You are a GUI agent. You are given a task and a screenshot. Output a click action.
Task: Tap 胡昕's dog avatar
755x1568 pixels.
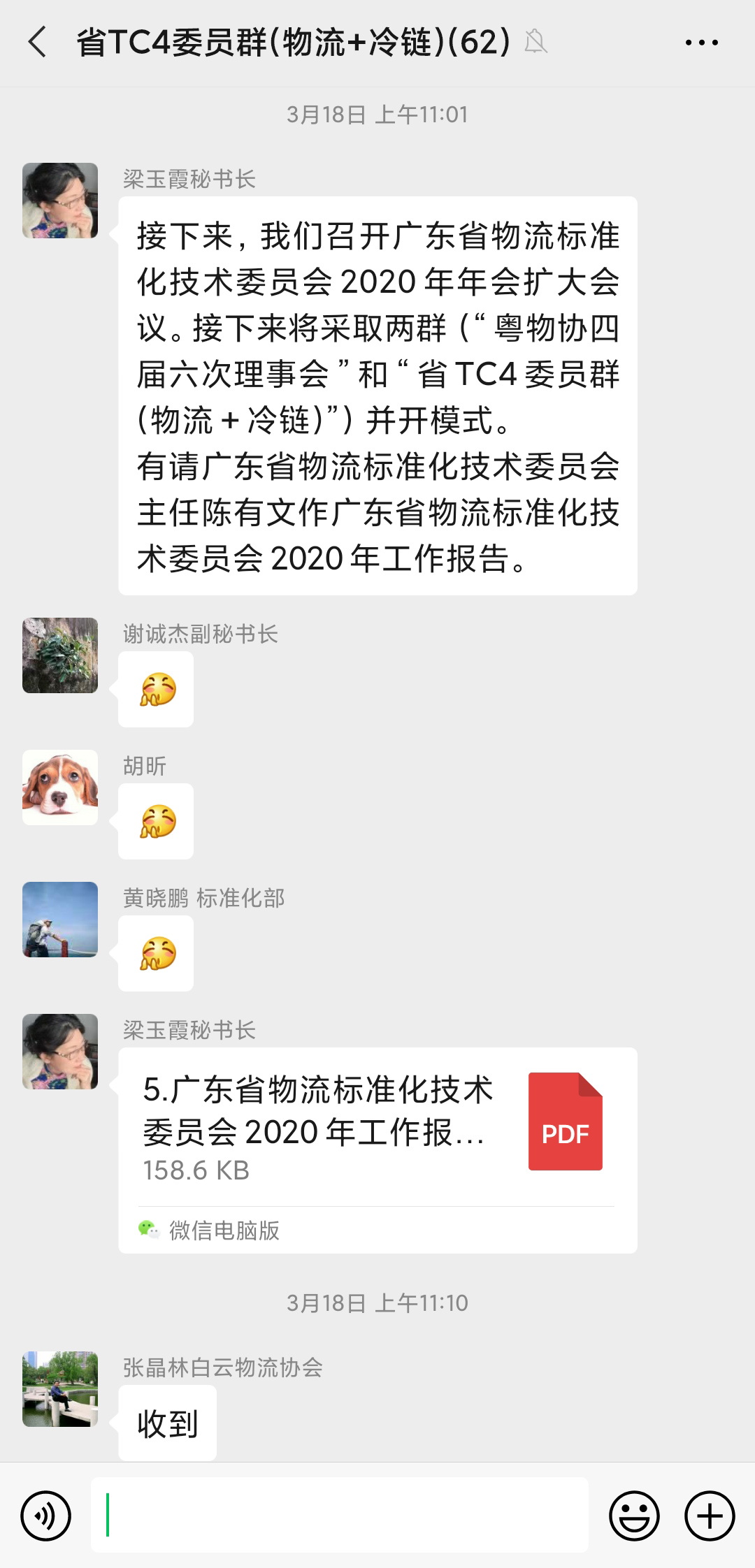point(59,787)
